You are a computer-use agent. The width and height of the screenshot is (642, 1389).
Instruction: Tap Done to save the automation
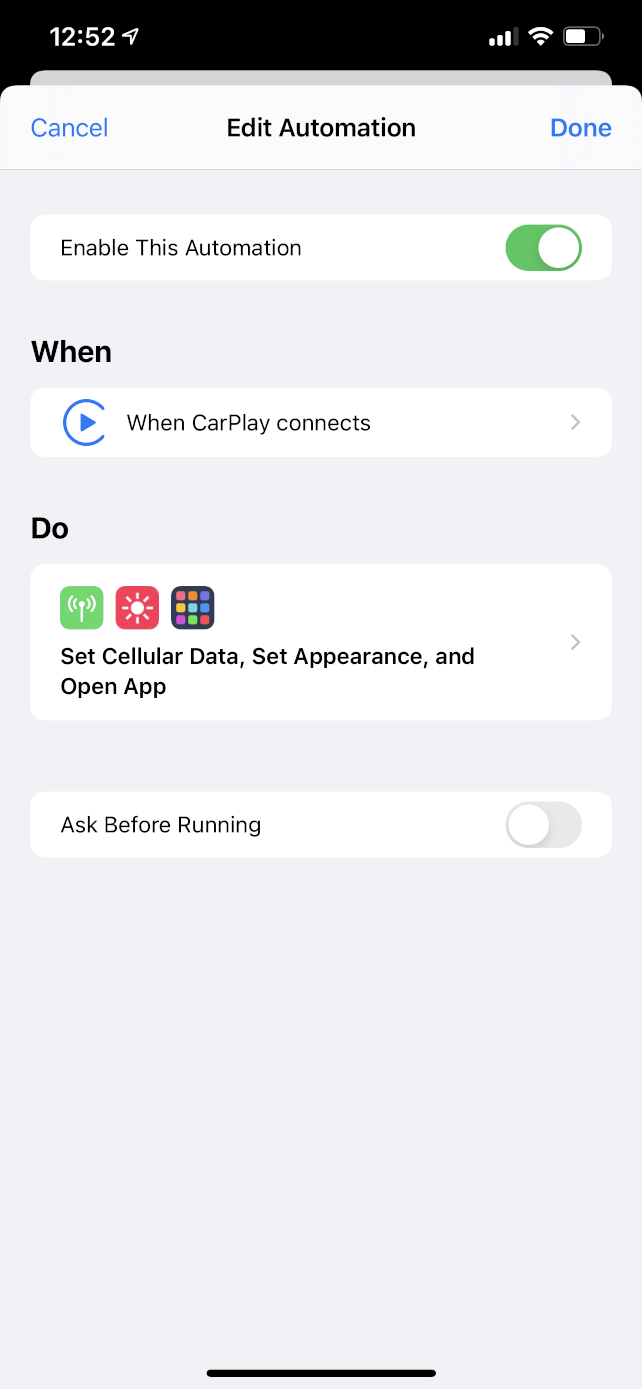(580, 128)
